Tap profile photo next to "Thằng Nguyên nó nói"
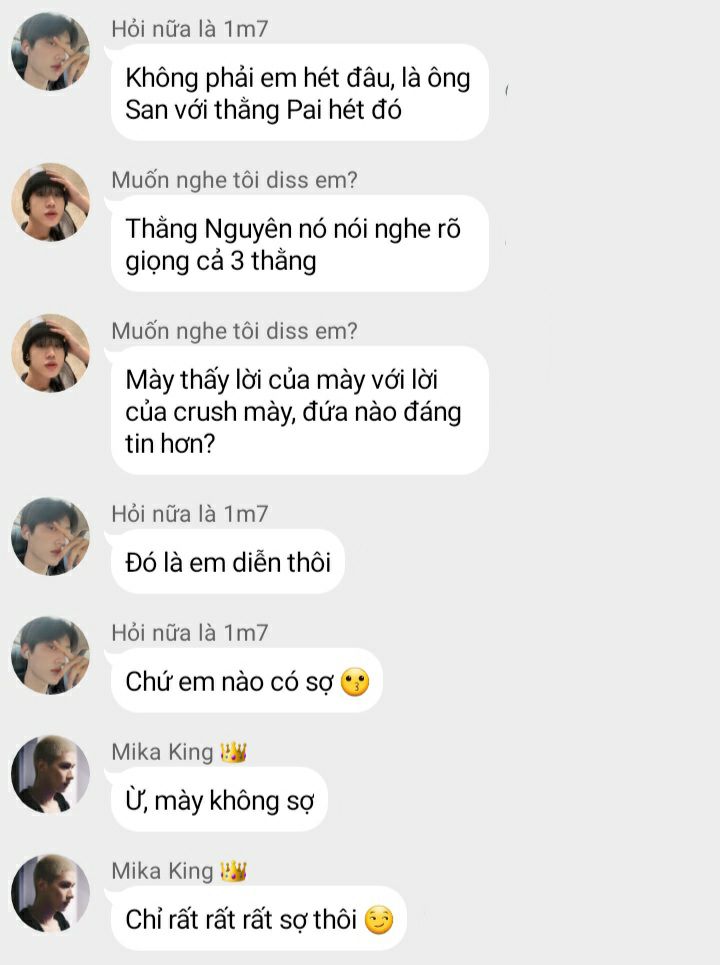The height and width of the screenshot is (965, 720). (x=50, y=202)
